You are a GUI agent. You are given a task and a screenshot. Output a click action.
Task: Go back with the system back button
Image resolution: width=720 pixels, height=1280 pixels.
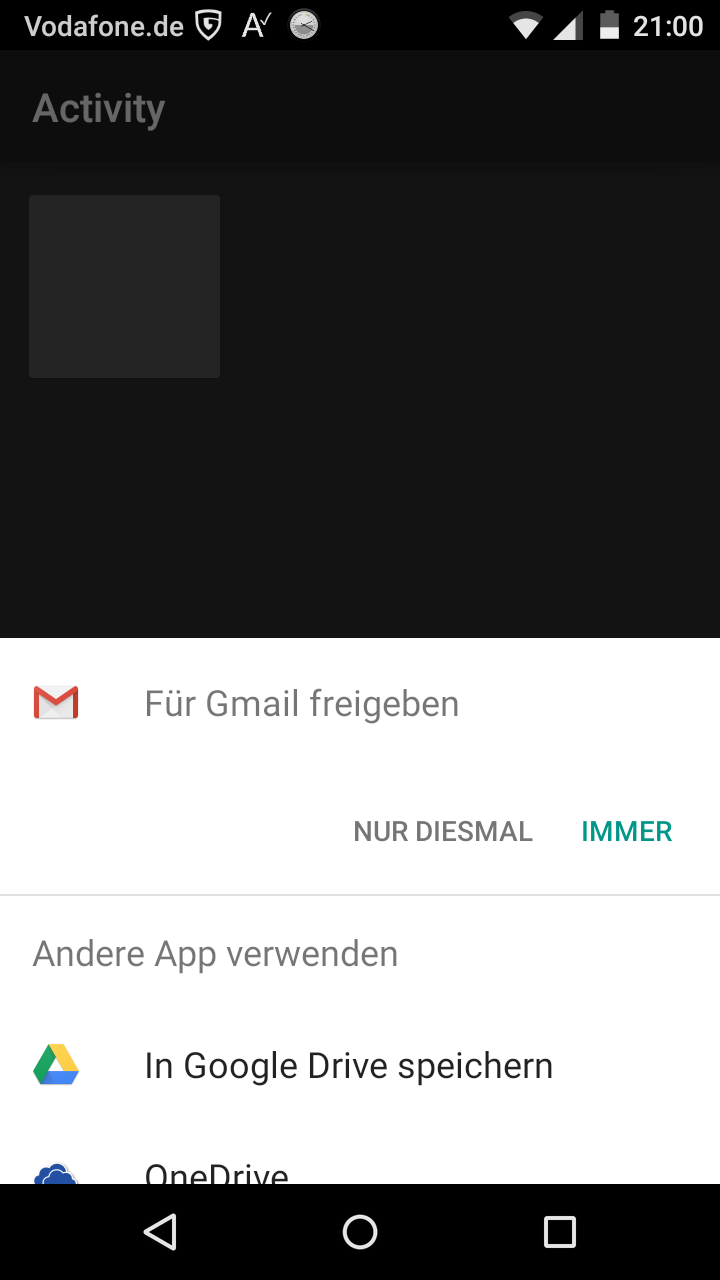pyautogui.click(x=160, y=1232)
